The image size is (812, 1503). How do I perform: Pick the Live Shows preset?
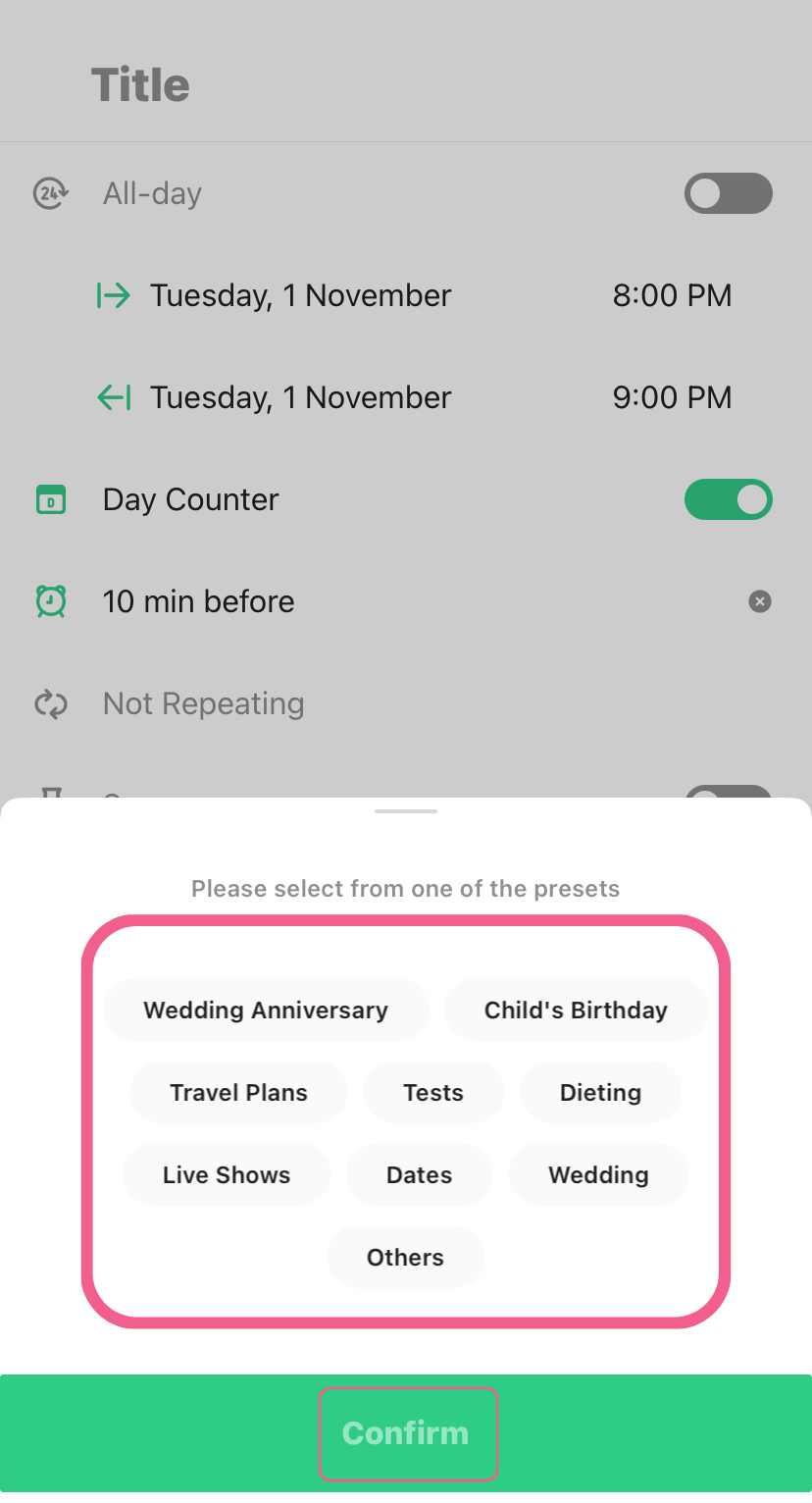pyautogui.click(x=227, y=1174)
